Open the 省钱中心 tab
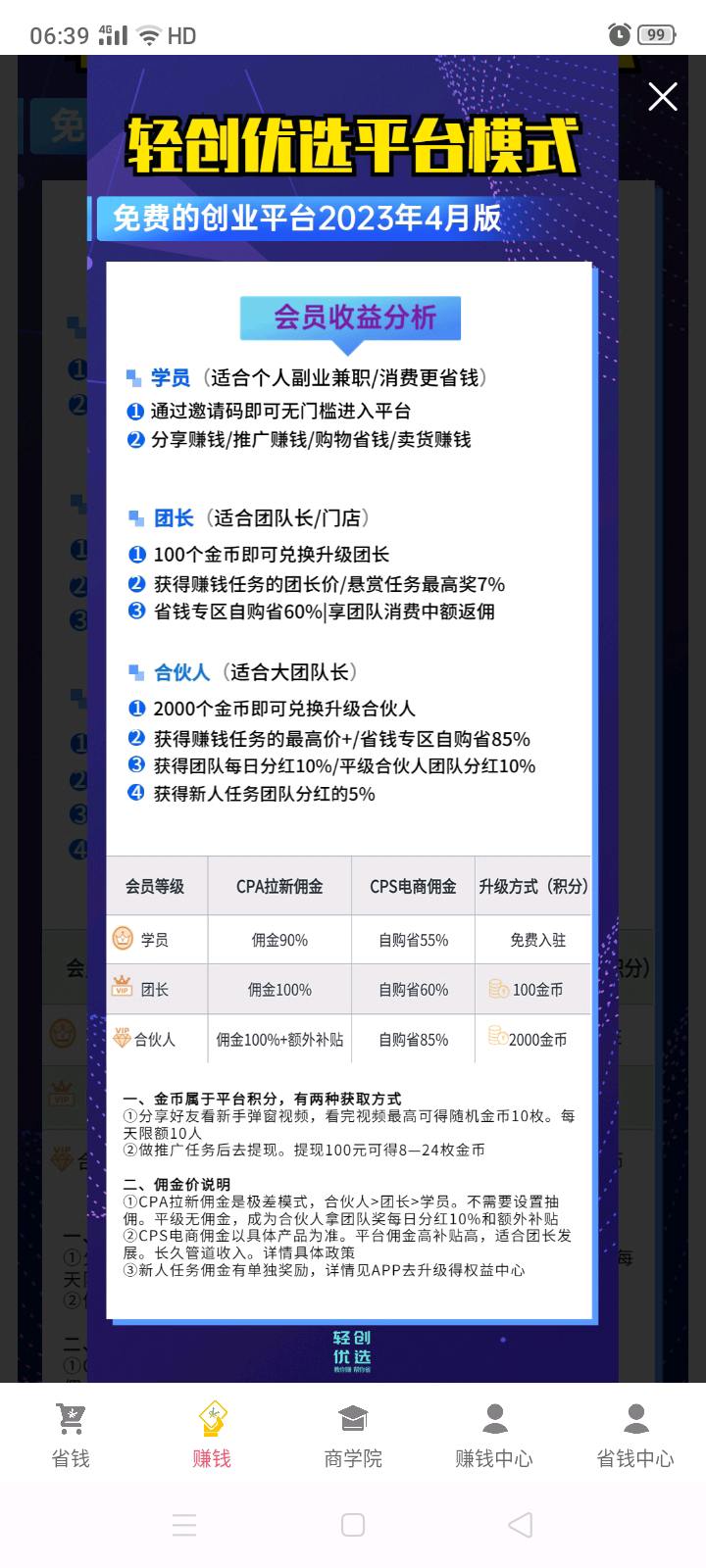 635,1435
